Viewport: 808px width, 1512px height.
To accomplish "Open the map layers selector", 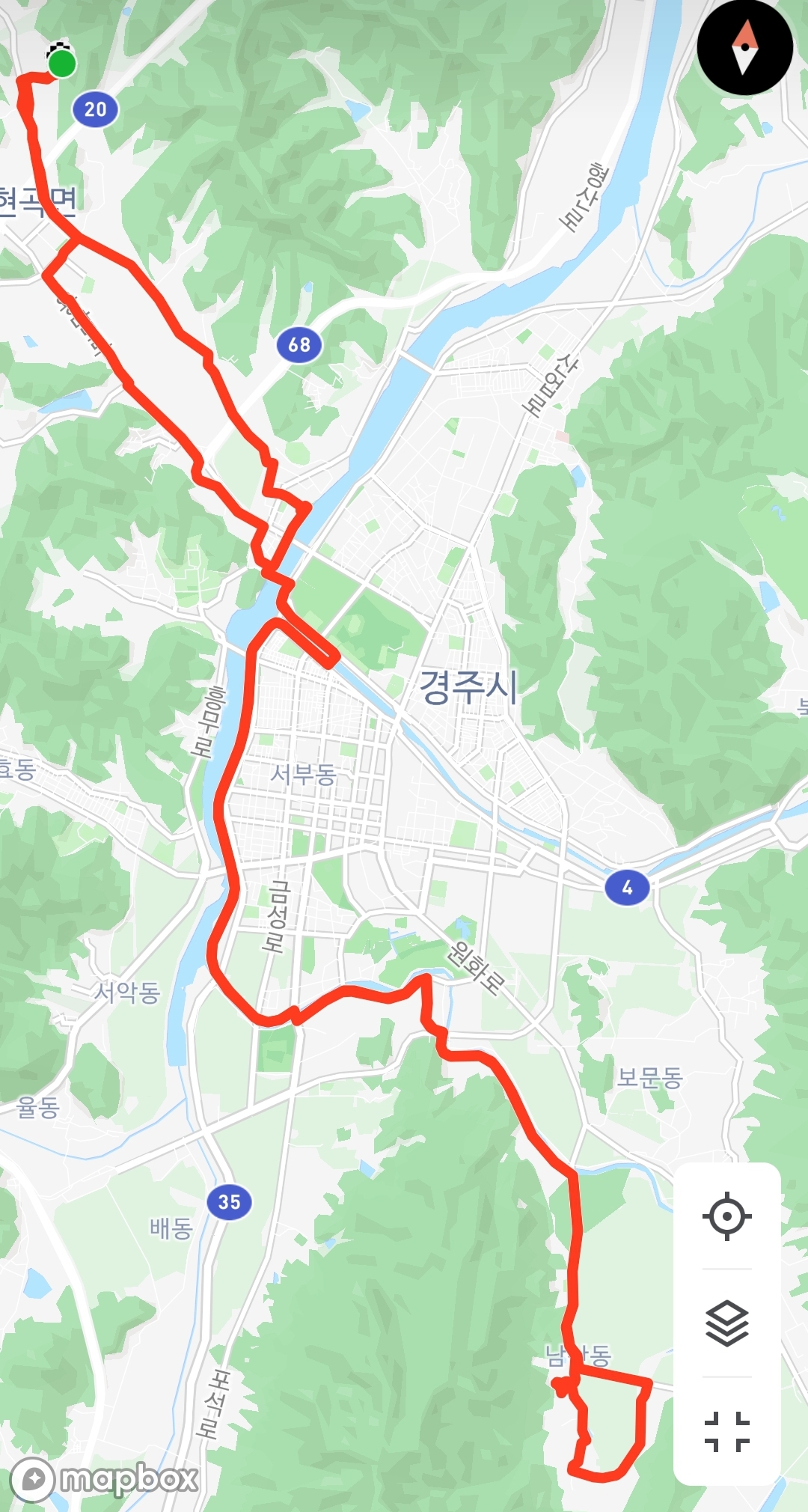I will 726,1323.
